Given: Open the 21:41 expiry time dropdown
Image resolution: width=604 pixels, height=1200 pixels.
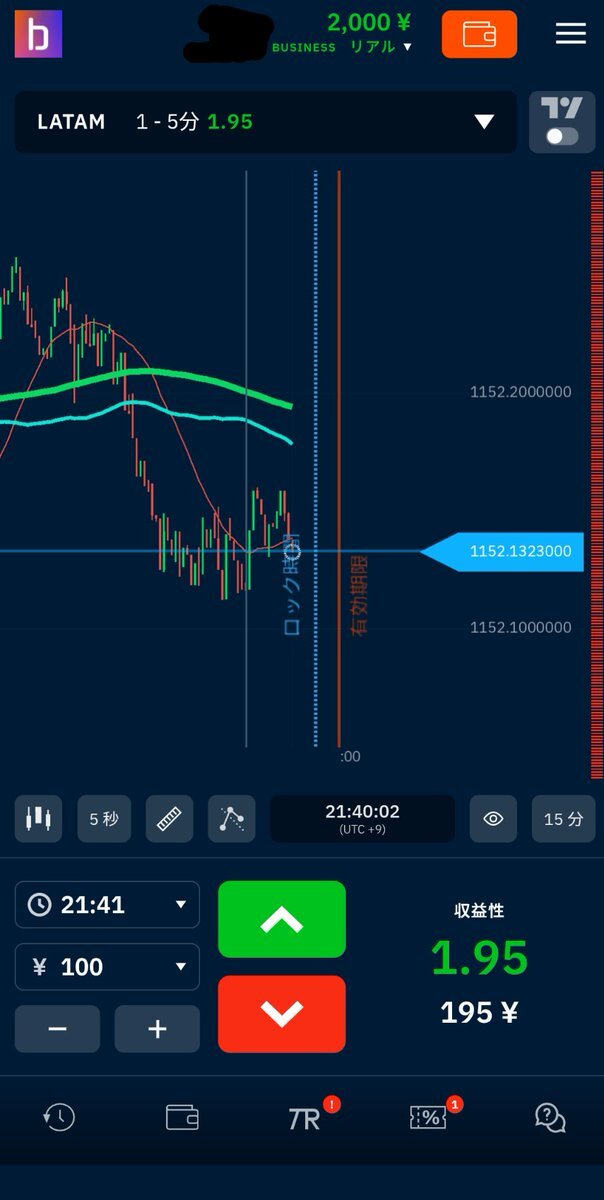Looking at the screenshot, I should 107,905.
